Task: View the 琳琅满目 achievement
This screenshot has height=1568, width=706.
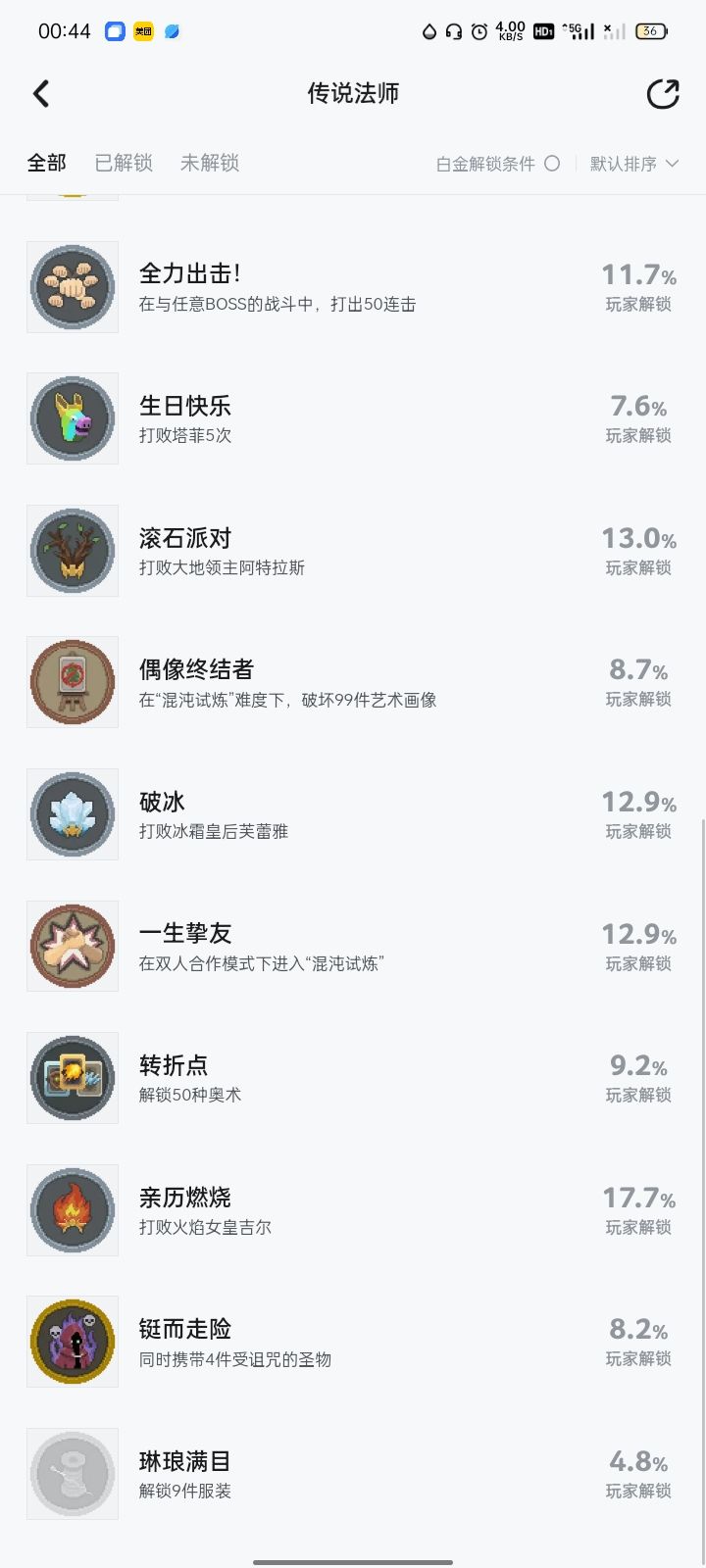Action: [x=353, y=1474]
